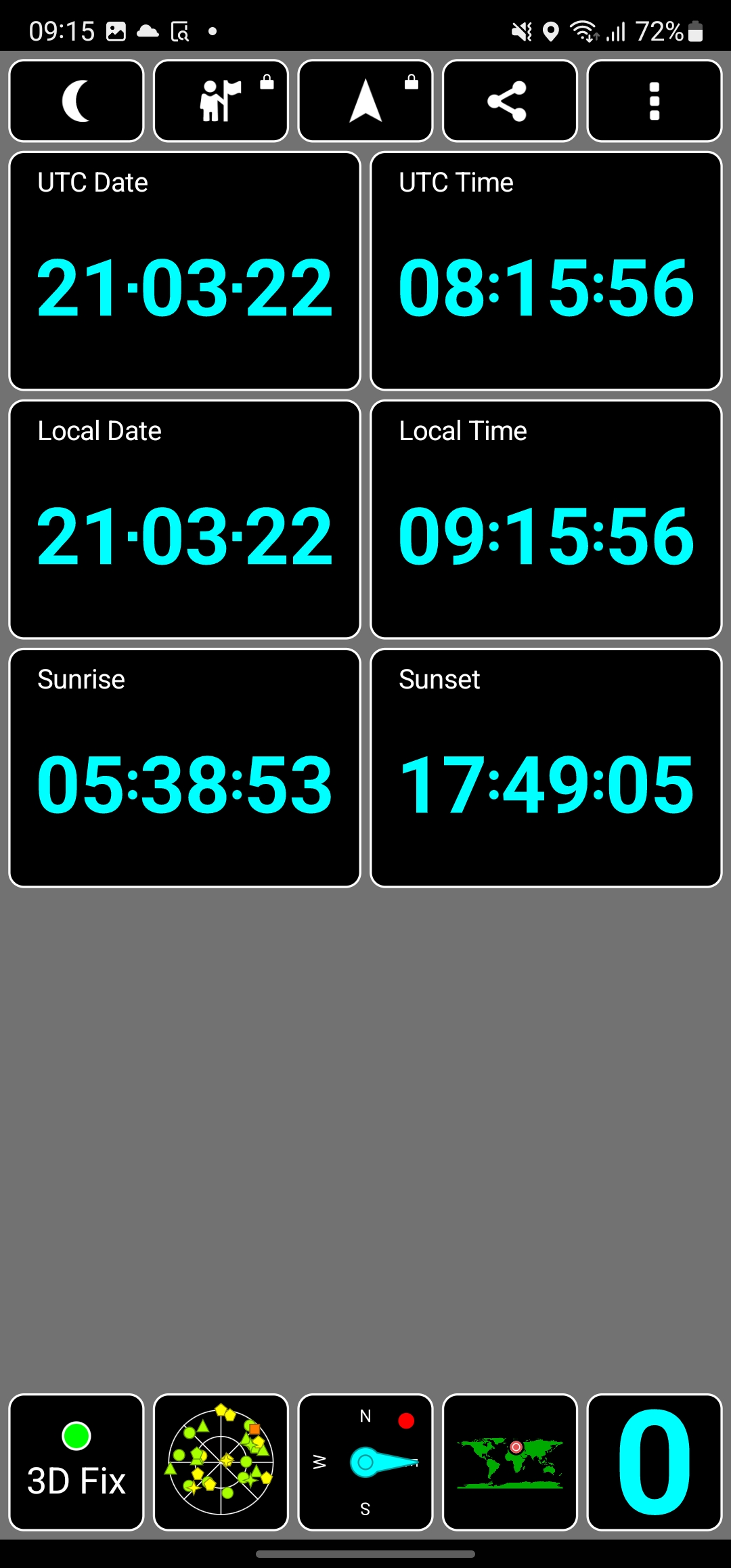This screenshot has width=731, height=1568.
Task: Open the locked navigation arrow feature
Action: coord(365,101)
